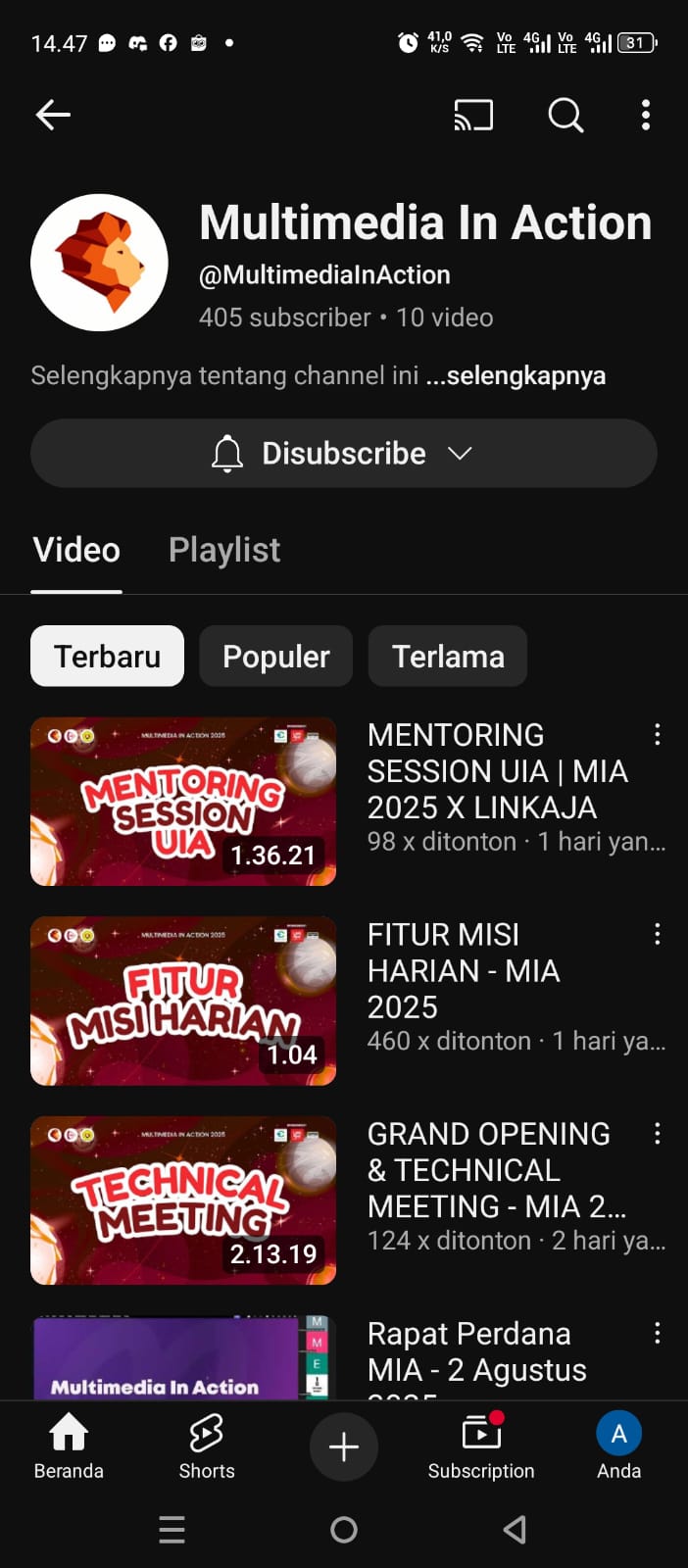688x1568 pixels.
Task: Open options for Rapat Perdana MIA video
Action: [x=657, y=1333]
